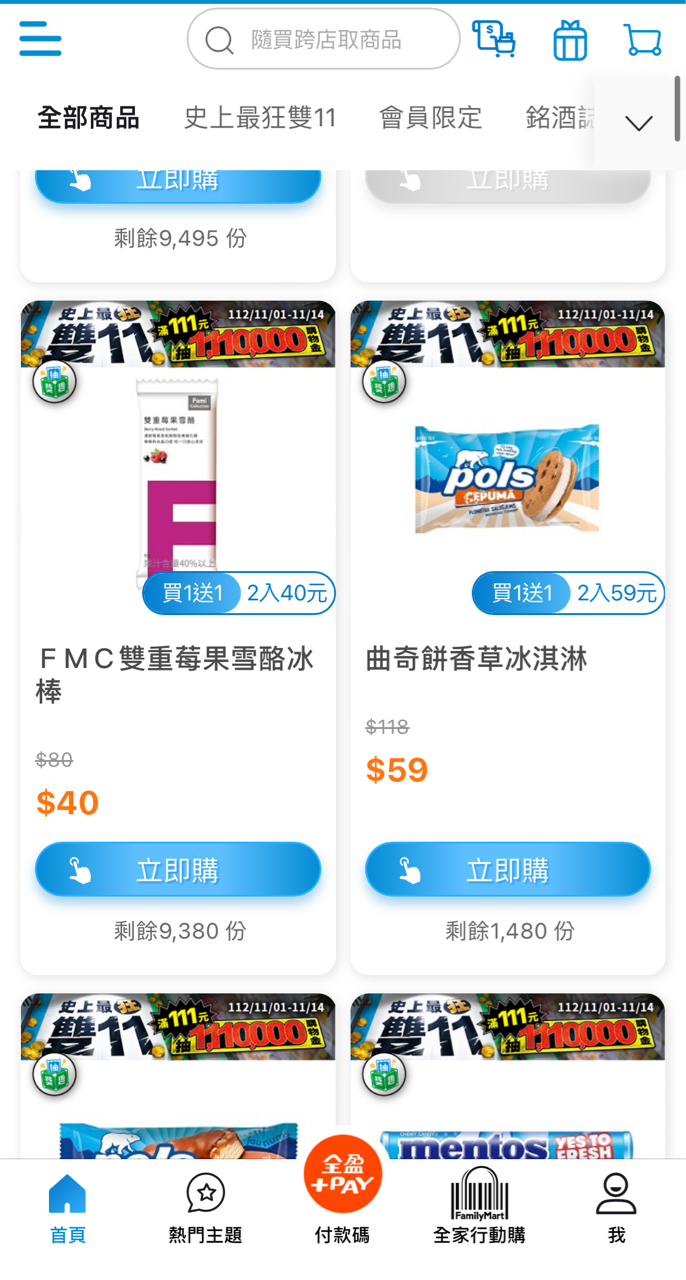Go to the 首頁 tab
686x1280 pixels.
pos(67,1208)
